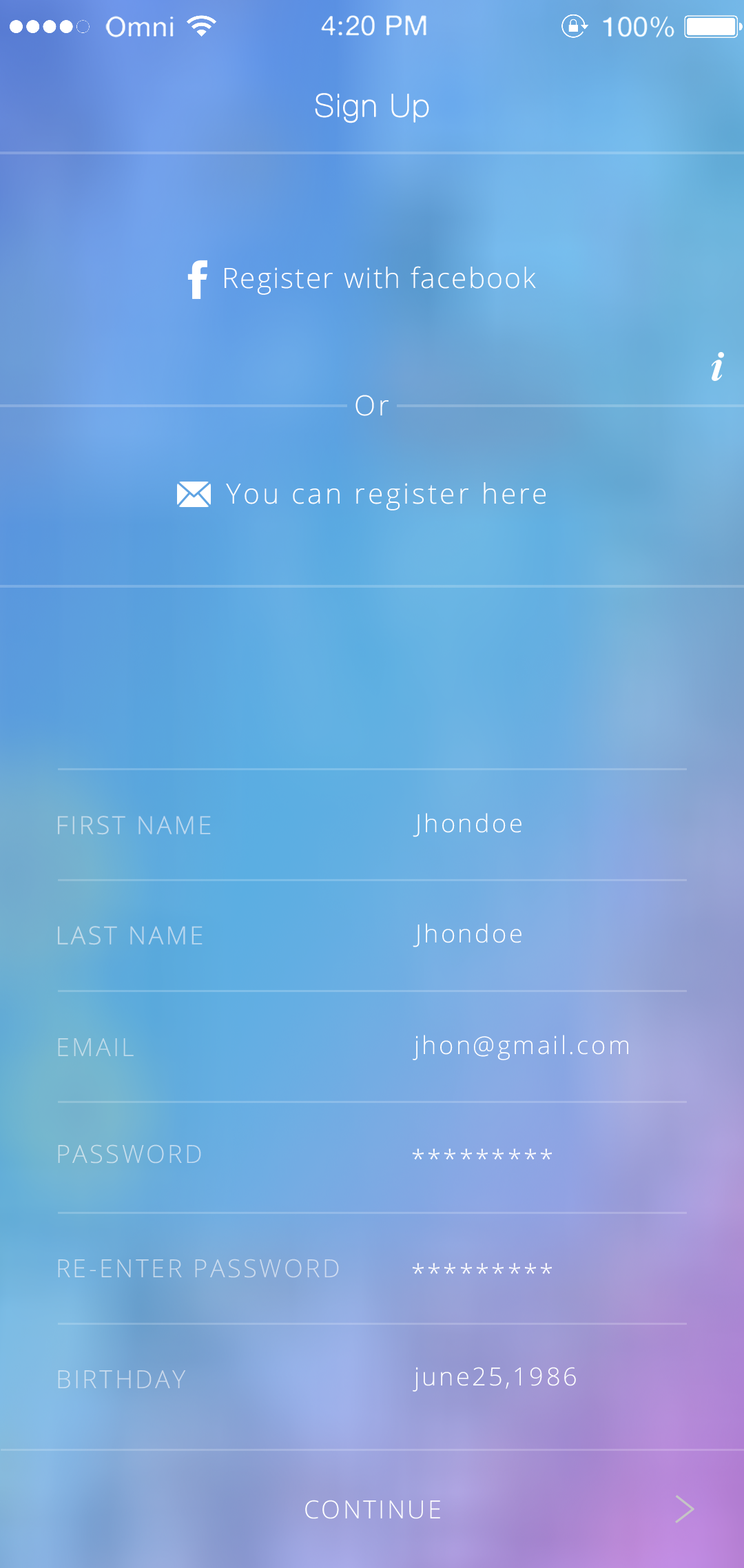
Task: Choose You can register here by email
Action: (363, 494)
